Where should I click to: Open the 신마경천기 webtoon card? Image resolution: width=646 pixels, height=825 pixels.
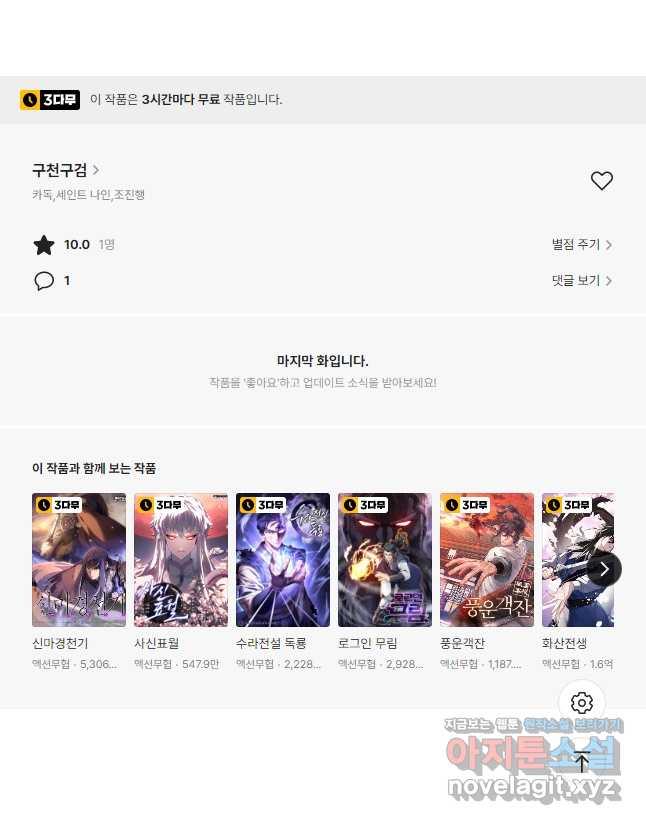(79, 560)
